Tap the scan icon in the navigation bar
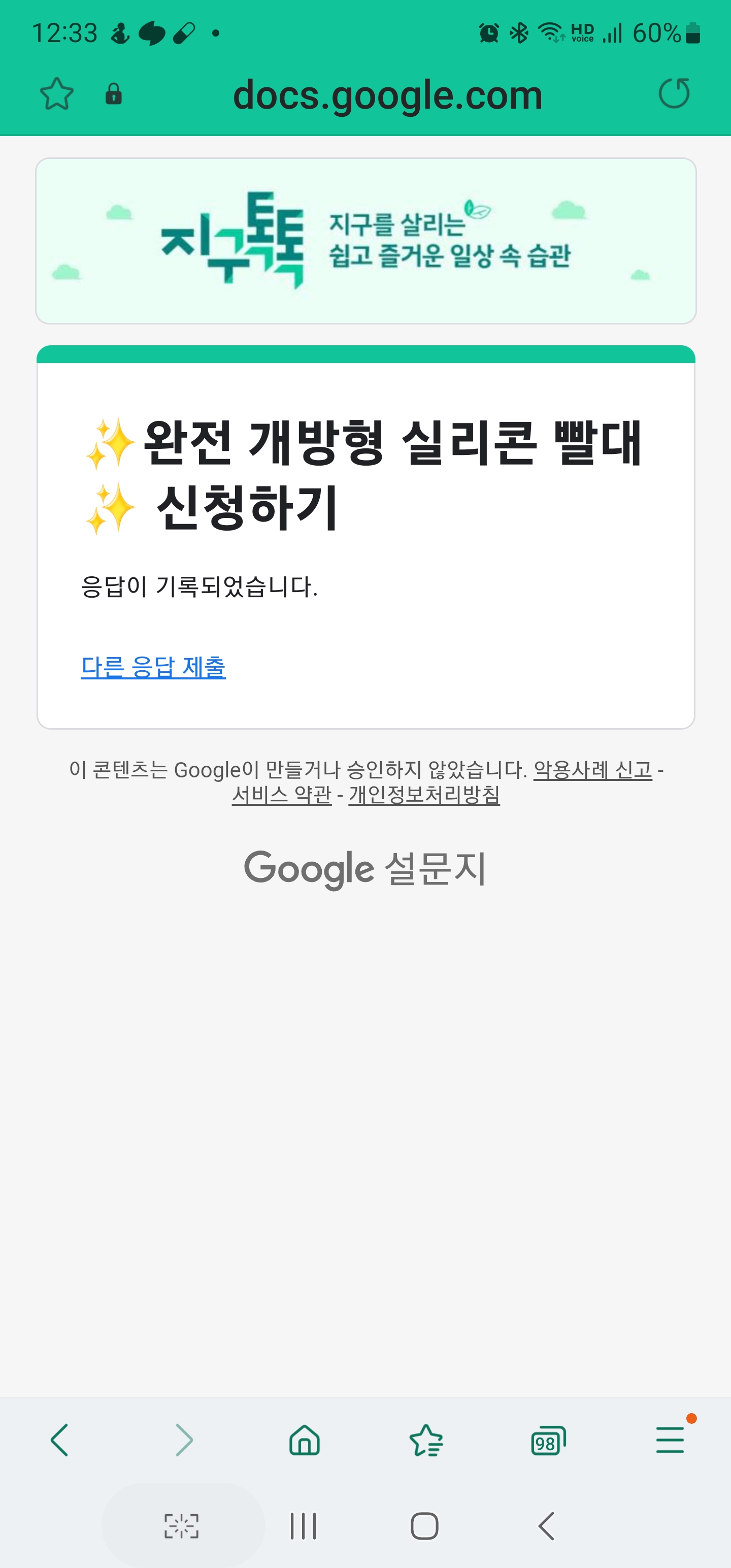The height and width of the screenshot is (1568, 731). 181,1526
